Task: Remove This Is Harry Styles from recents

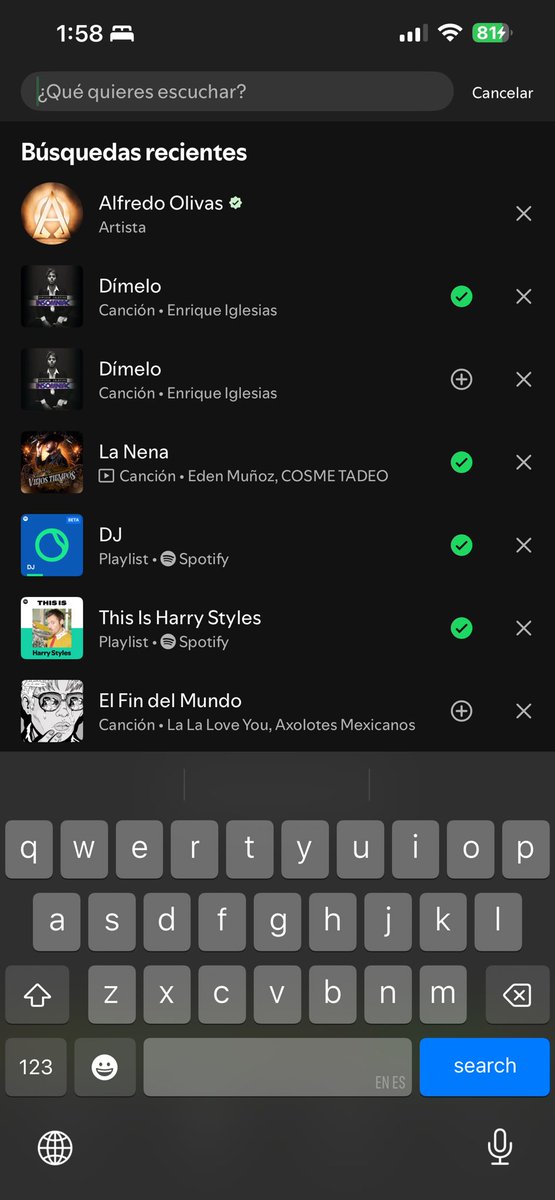Action: pyautogui.click(x=523, y=628)
